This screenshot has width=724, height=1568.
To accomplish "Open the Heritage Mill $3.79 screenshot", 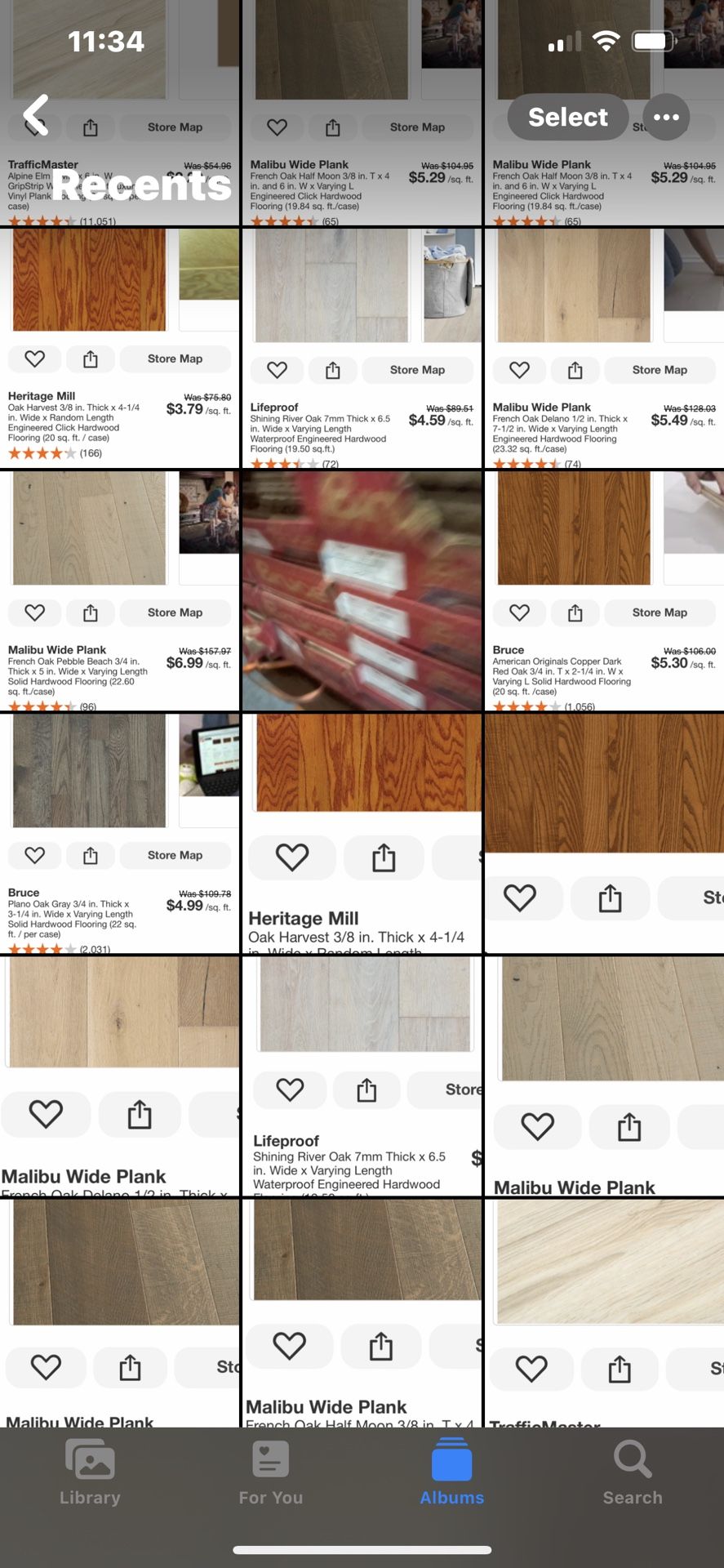I will pos(119,348).
